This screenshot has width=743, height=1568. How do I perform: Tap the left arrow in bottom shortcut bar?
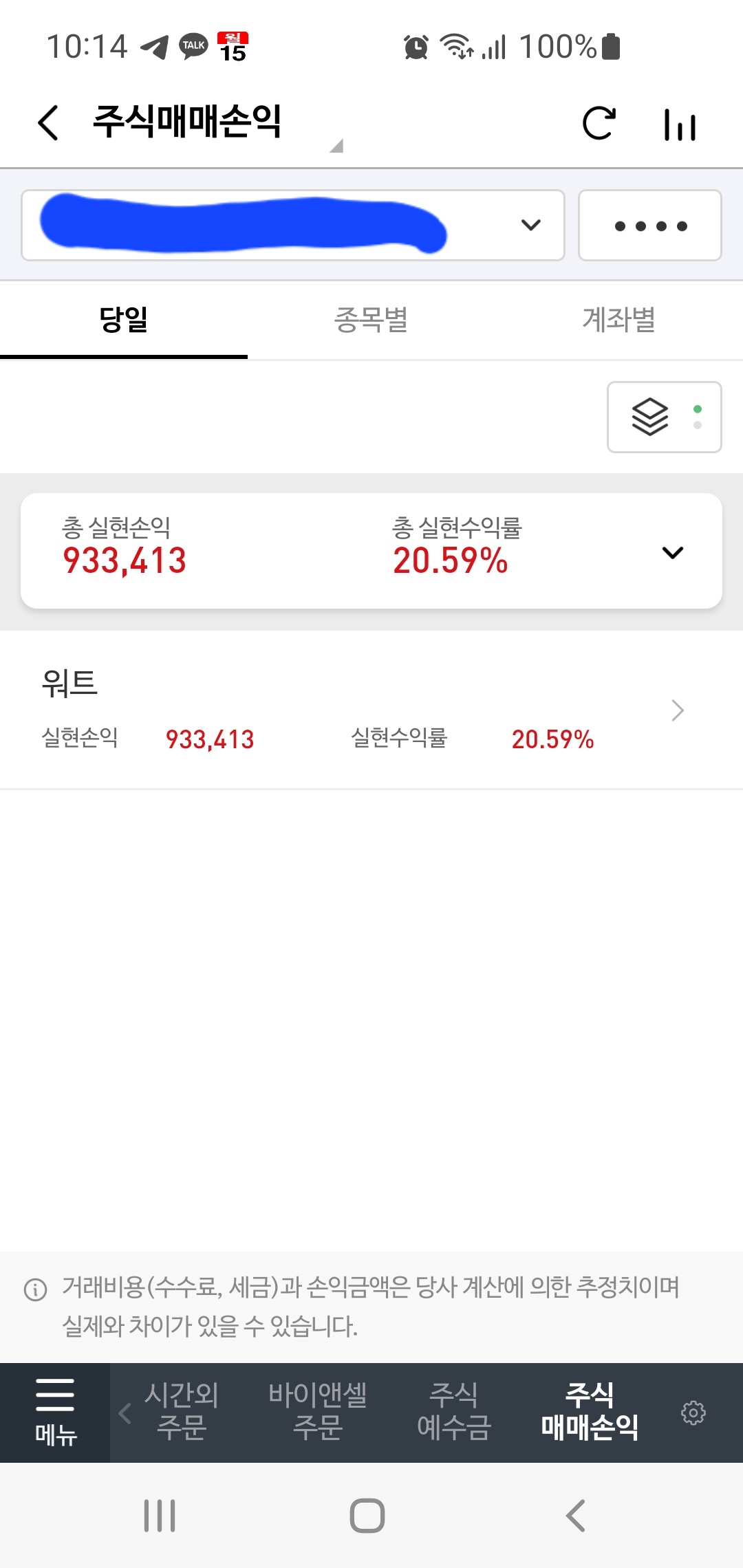125,1413
